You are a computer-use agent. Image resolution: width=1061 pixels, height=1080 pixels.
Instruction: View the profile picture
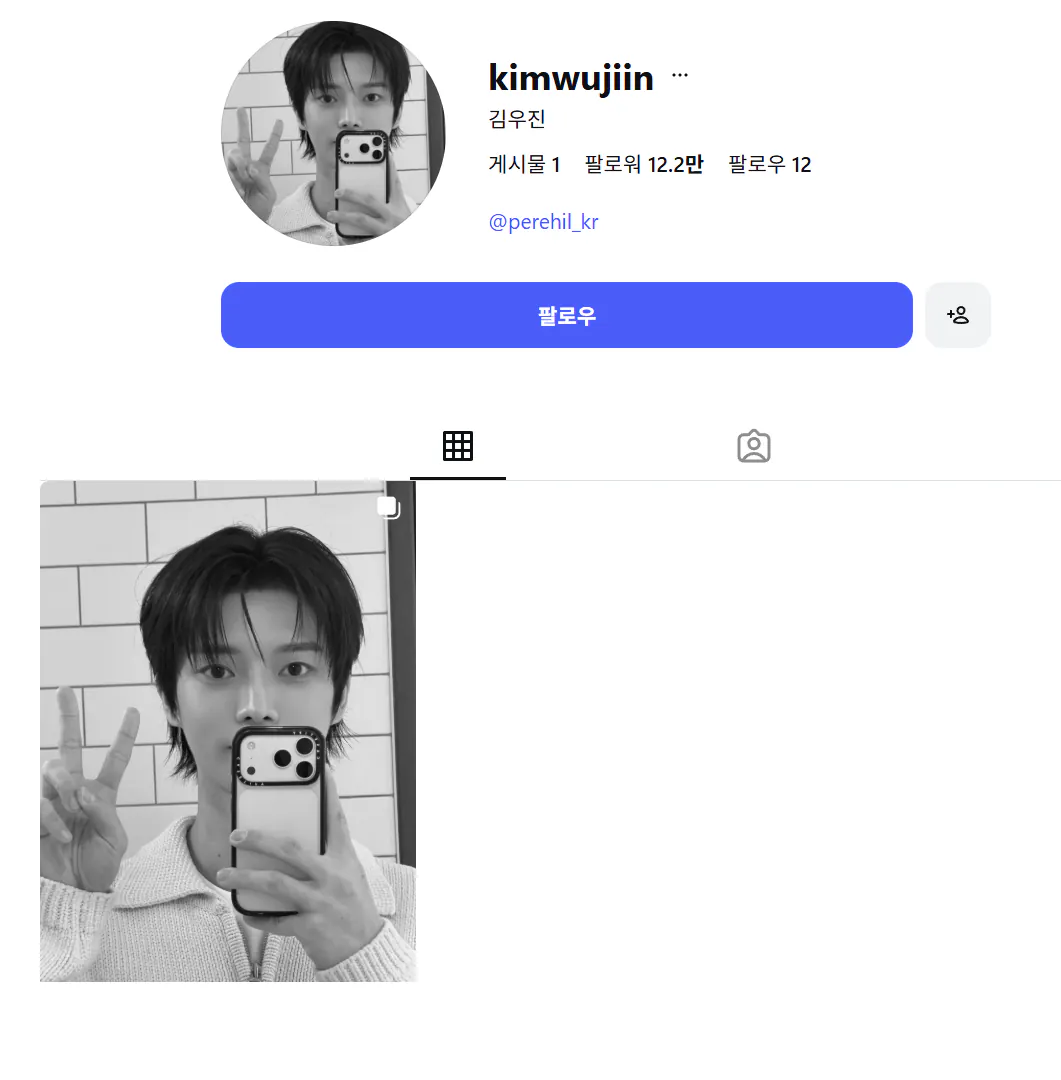pyautogui.click(x=333, y=133)
